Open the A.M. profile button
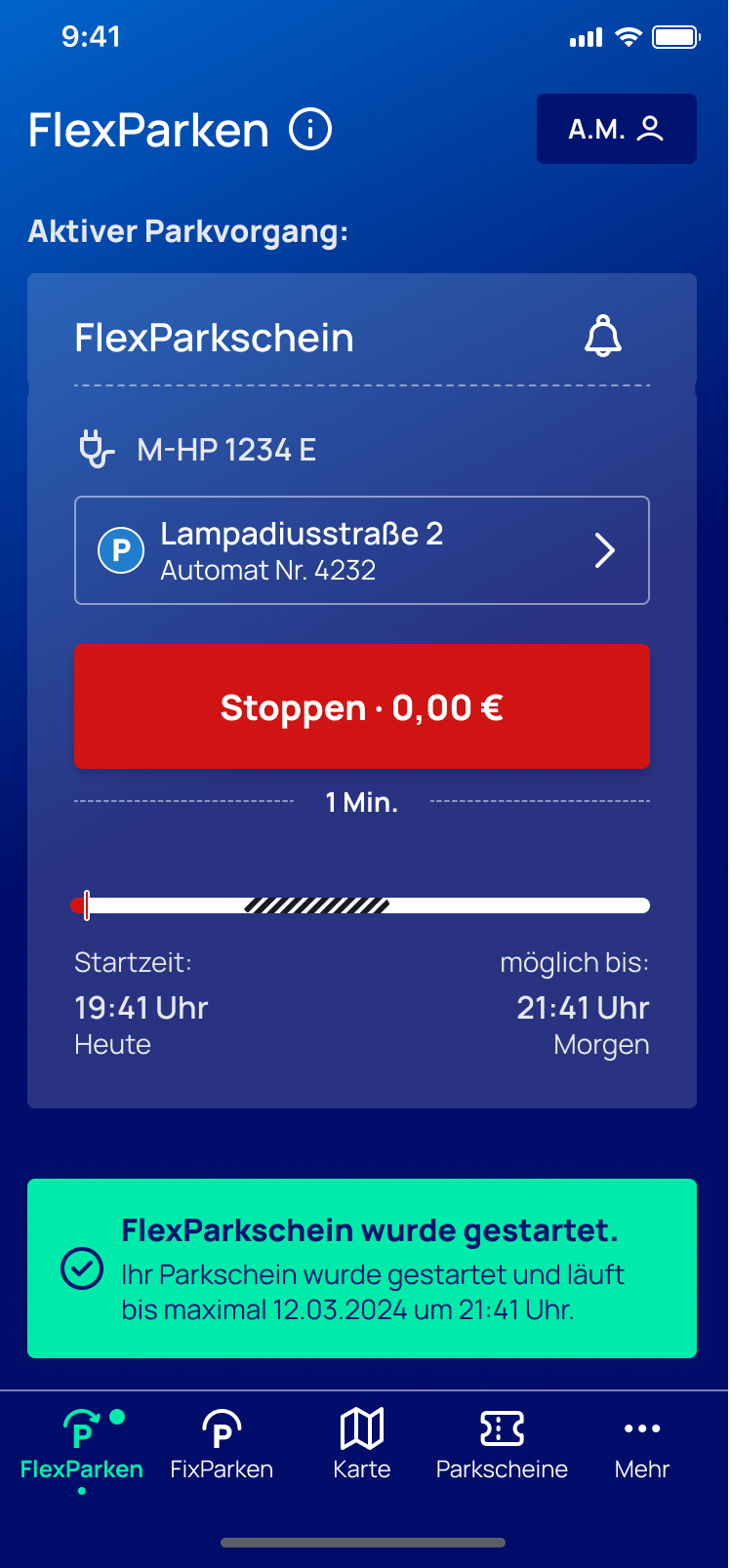 (616, 129)
